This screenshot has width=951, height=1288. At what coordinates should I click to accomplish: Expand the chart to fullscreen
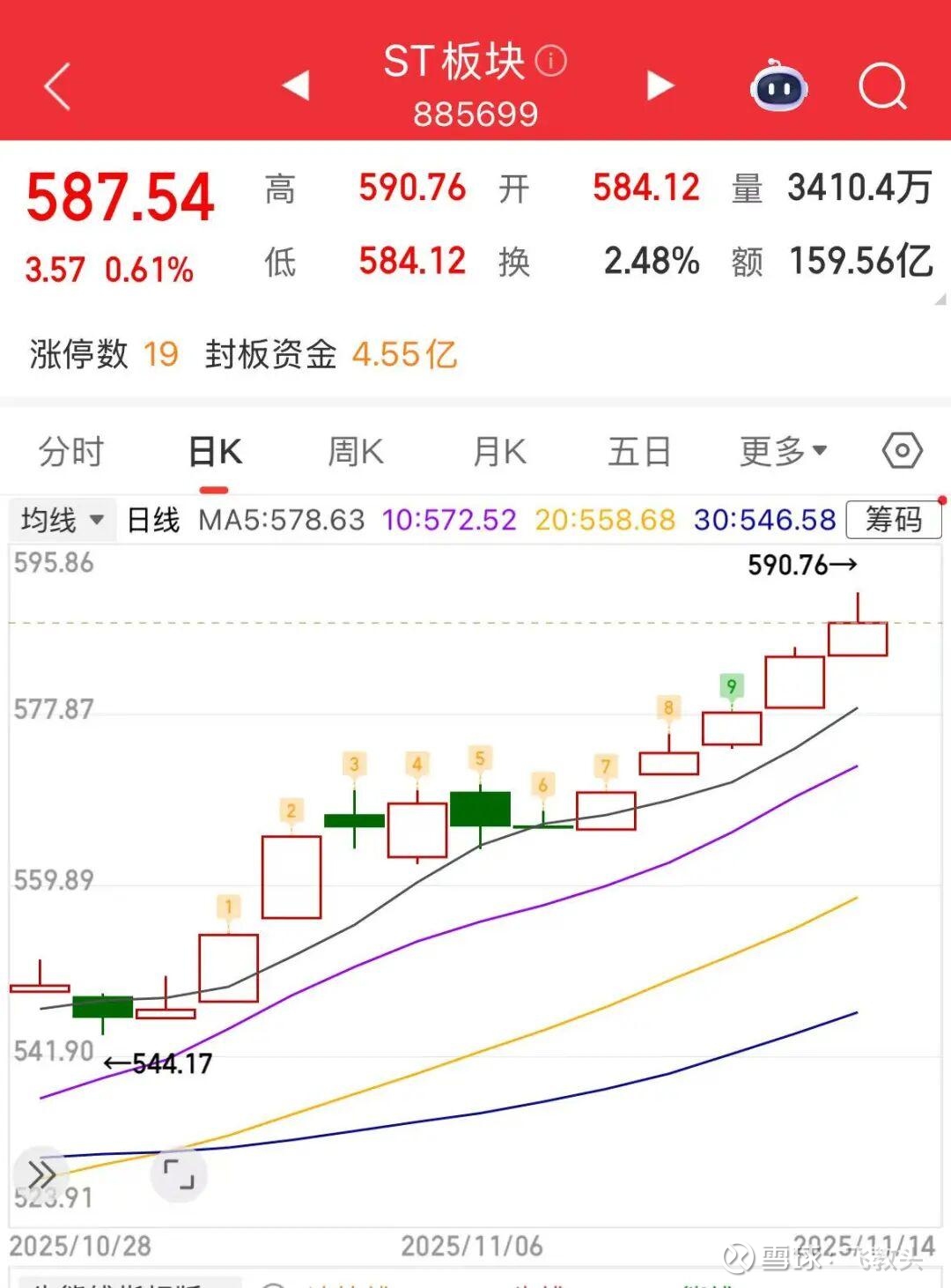(179, 1174)
